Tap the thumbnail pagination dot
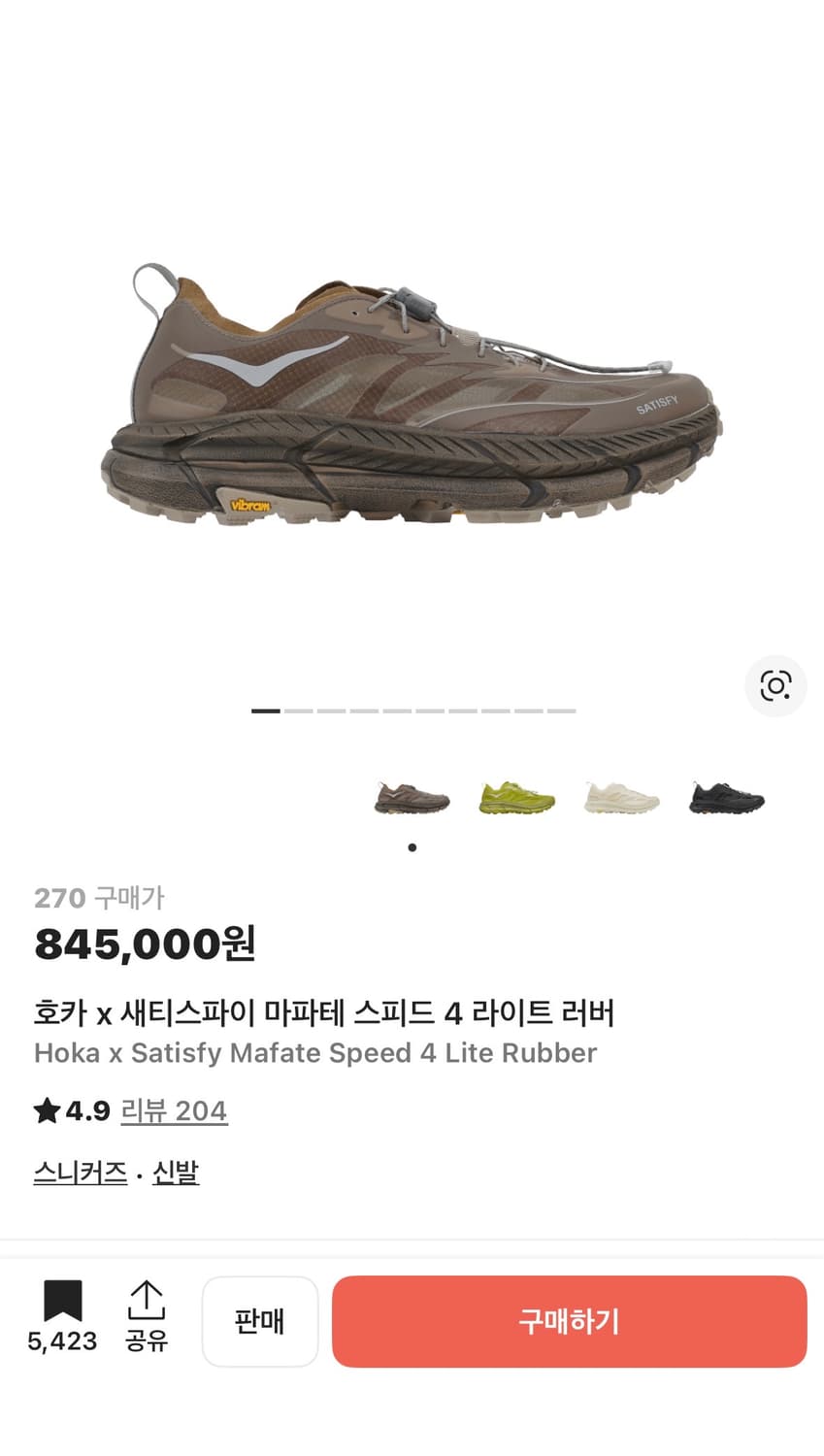The image size is (824, 1456). tap(412, 846)
